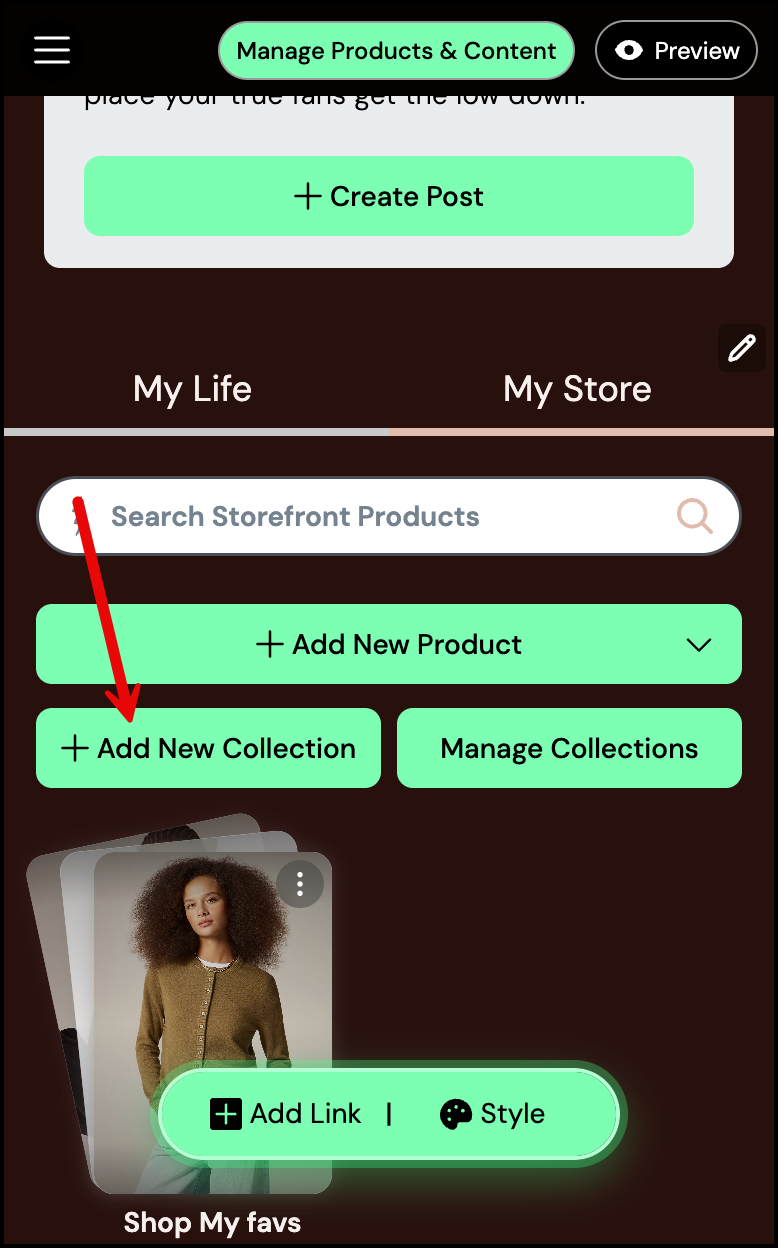Tap the pencil edit icon
The image size is (778, 1248).
pos(741,348)
